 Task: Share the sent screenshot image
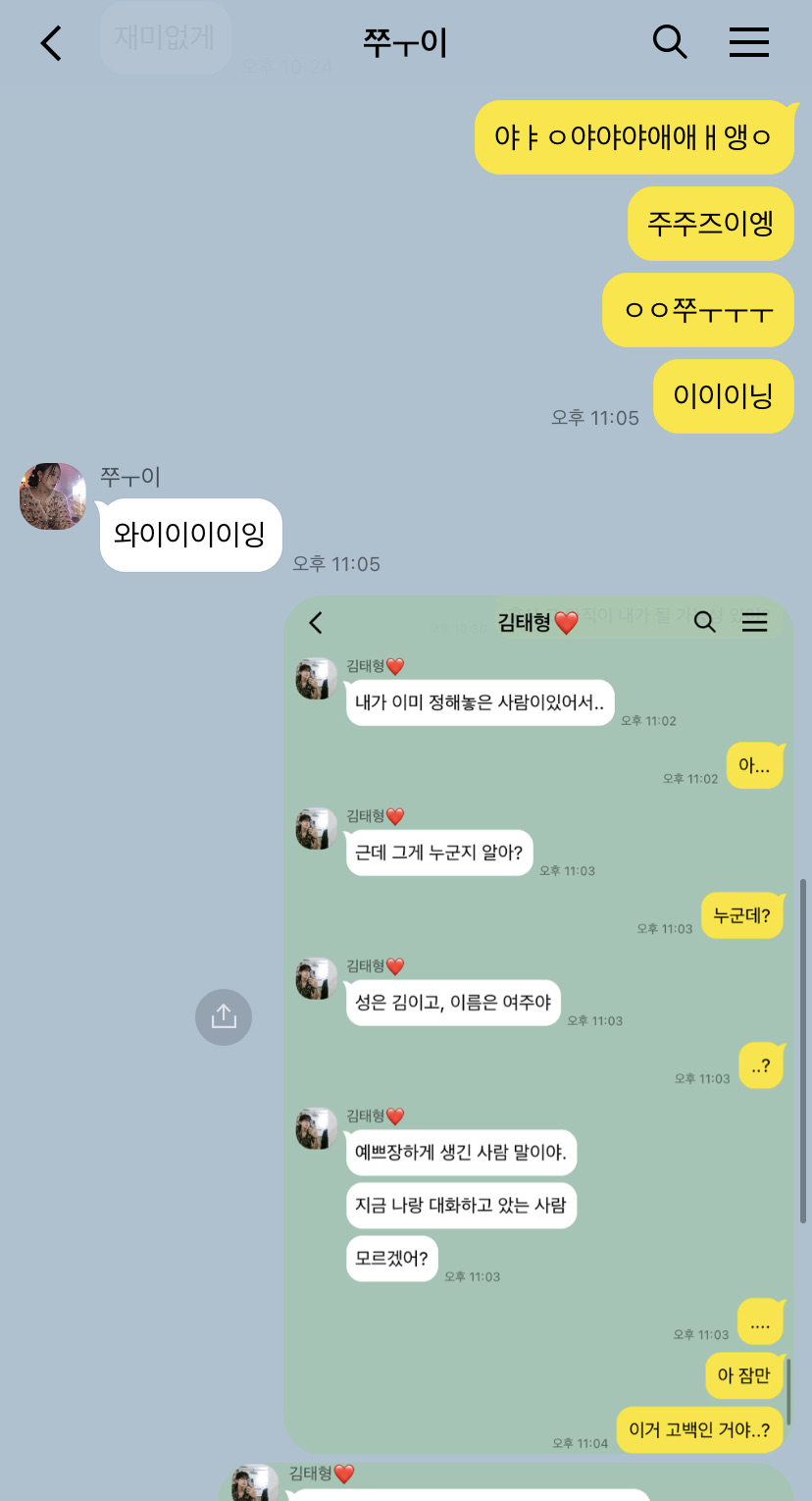pos(224,1016)
